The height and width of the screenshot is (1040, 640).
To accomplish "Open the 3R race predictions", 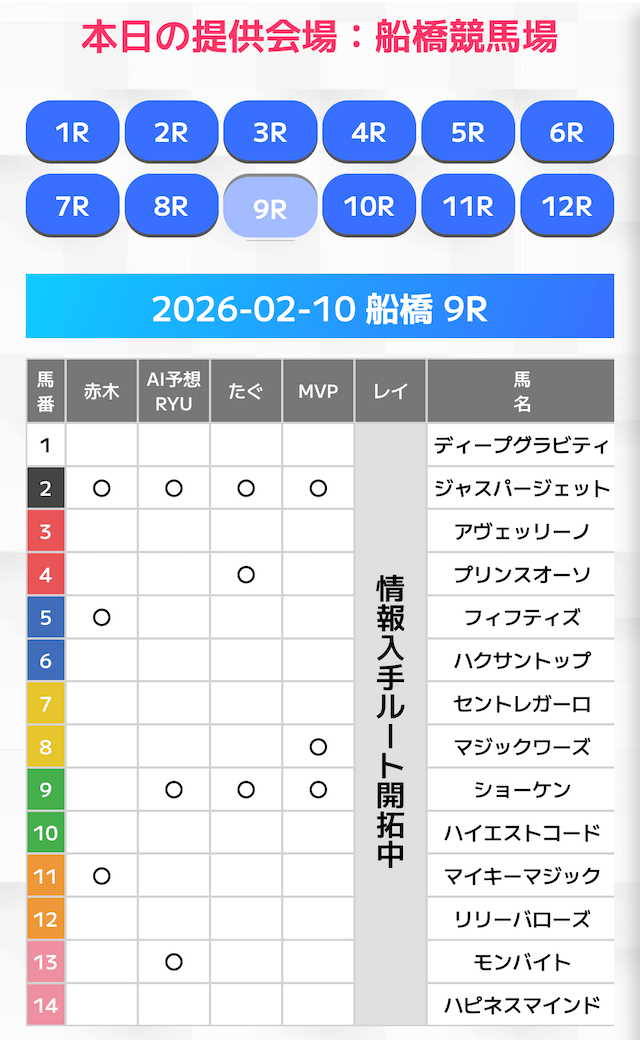I will click(x=270, y=132).
